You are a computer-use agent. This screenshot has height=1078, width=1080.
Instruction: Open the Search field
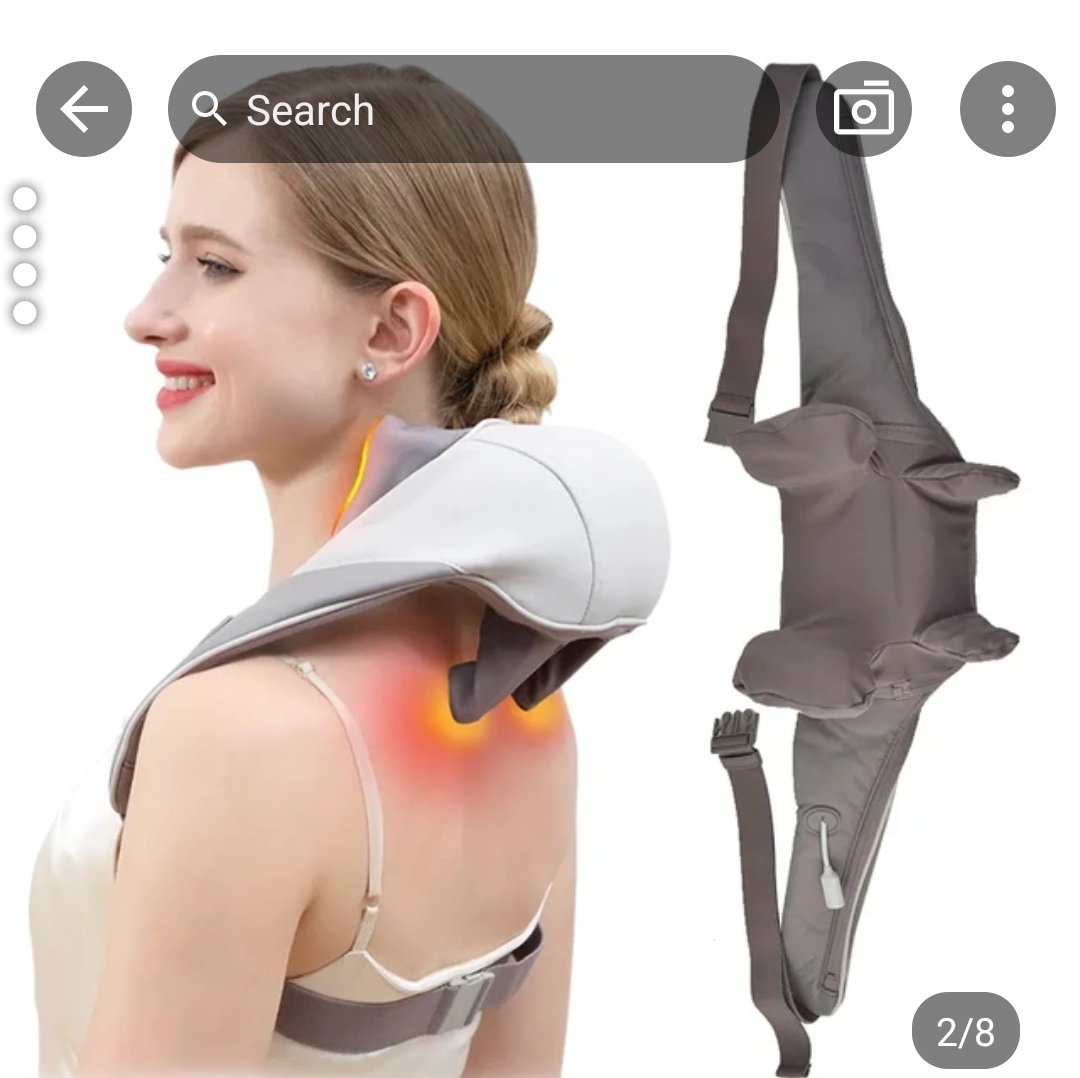click(472, 109)
